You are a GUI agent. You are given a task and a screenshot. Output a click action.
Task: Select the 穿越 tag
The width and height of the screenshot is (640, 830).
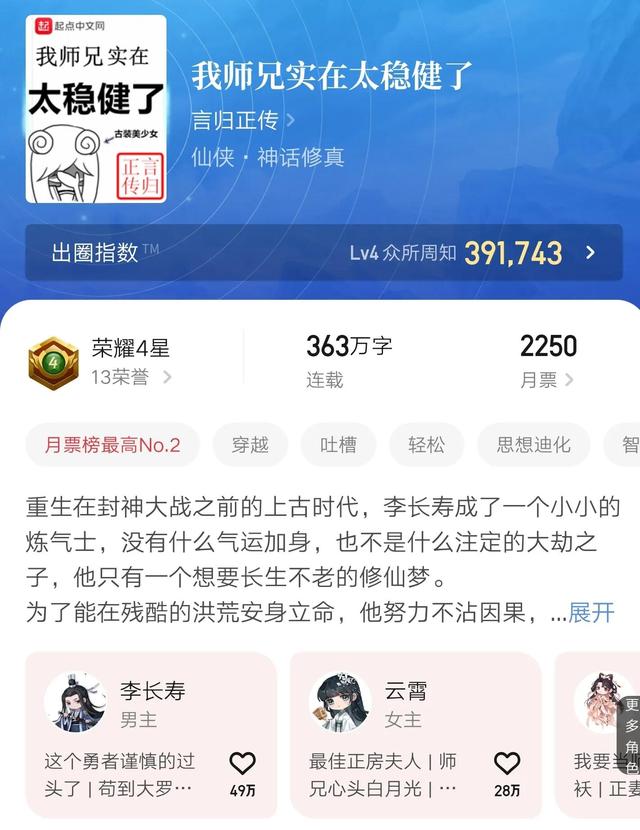pos(250,445)
